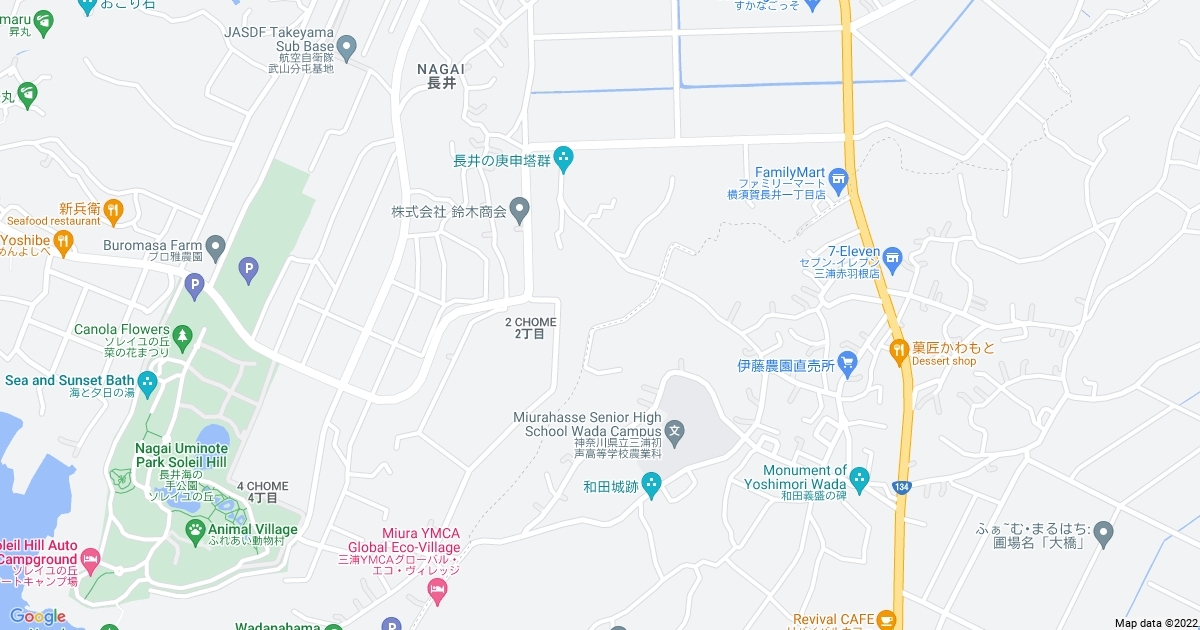Select the Canola Flowers park marker
The image size is (1200, 630).
[x=182, y=337]
